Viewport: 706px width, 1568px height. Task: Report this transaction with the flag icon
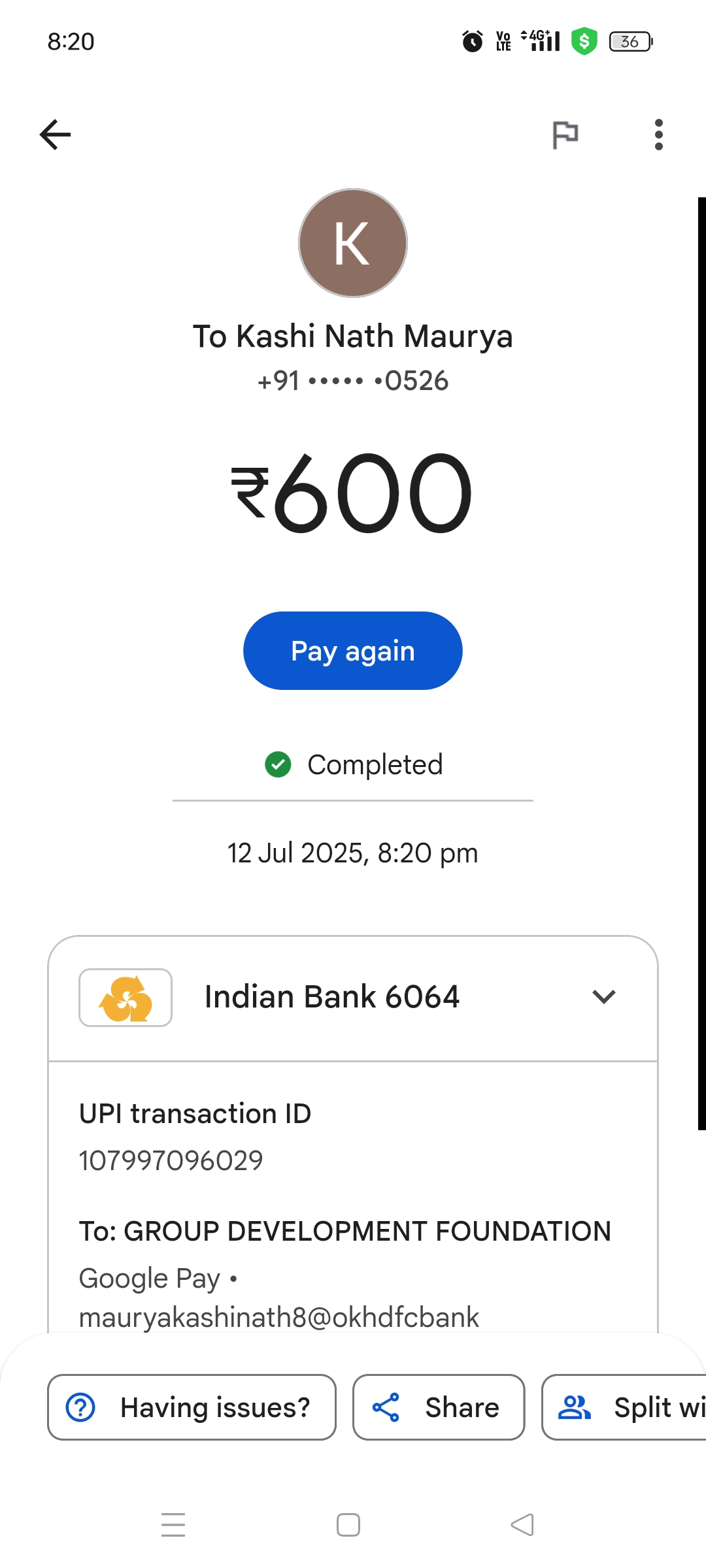(x=565, y=135)
